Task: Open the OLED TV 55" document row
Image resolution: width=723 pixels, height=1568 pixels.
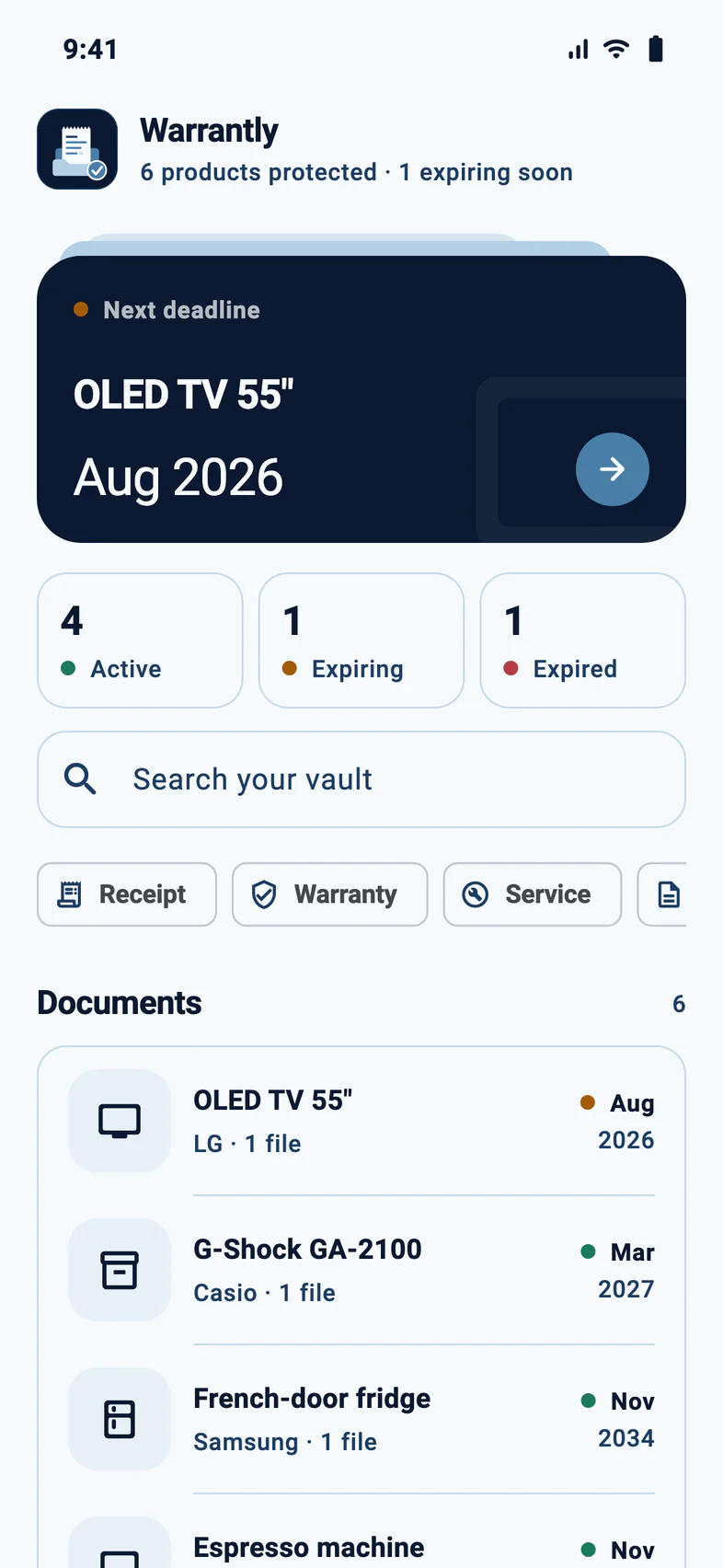Action: coord(361,1121)
